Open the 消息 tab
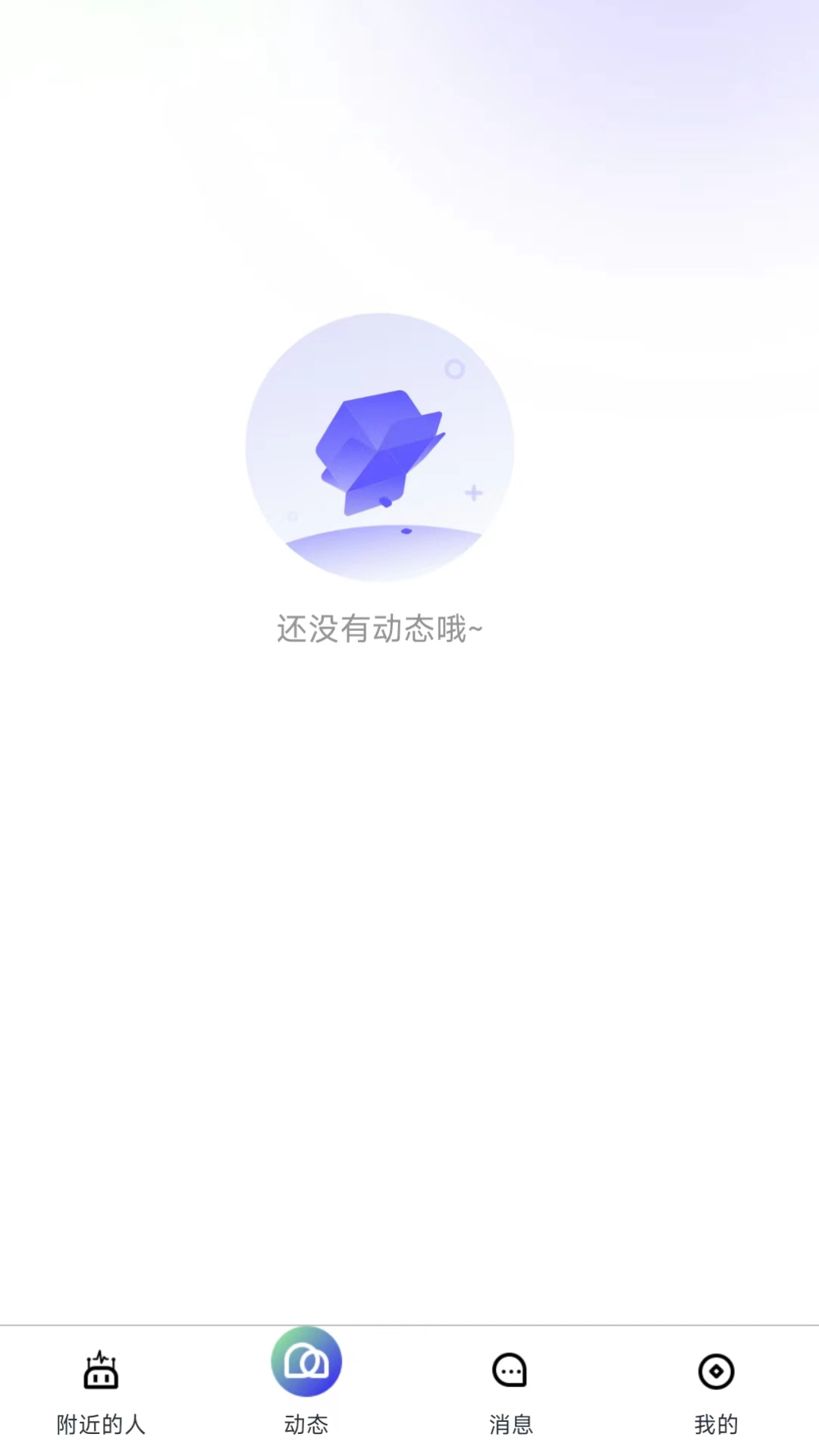Viewport: 819px width, 1456px height. point(510,1391)
